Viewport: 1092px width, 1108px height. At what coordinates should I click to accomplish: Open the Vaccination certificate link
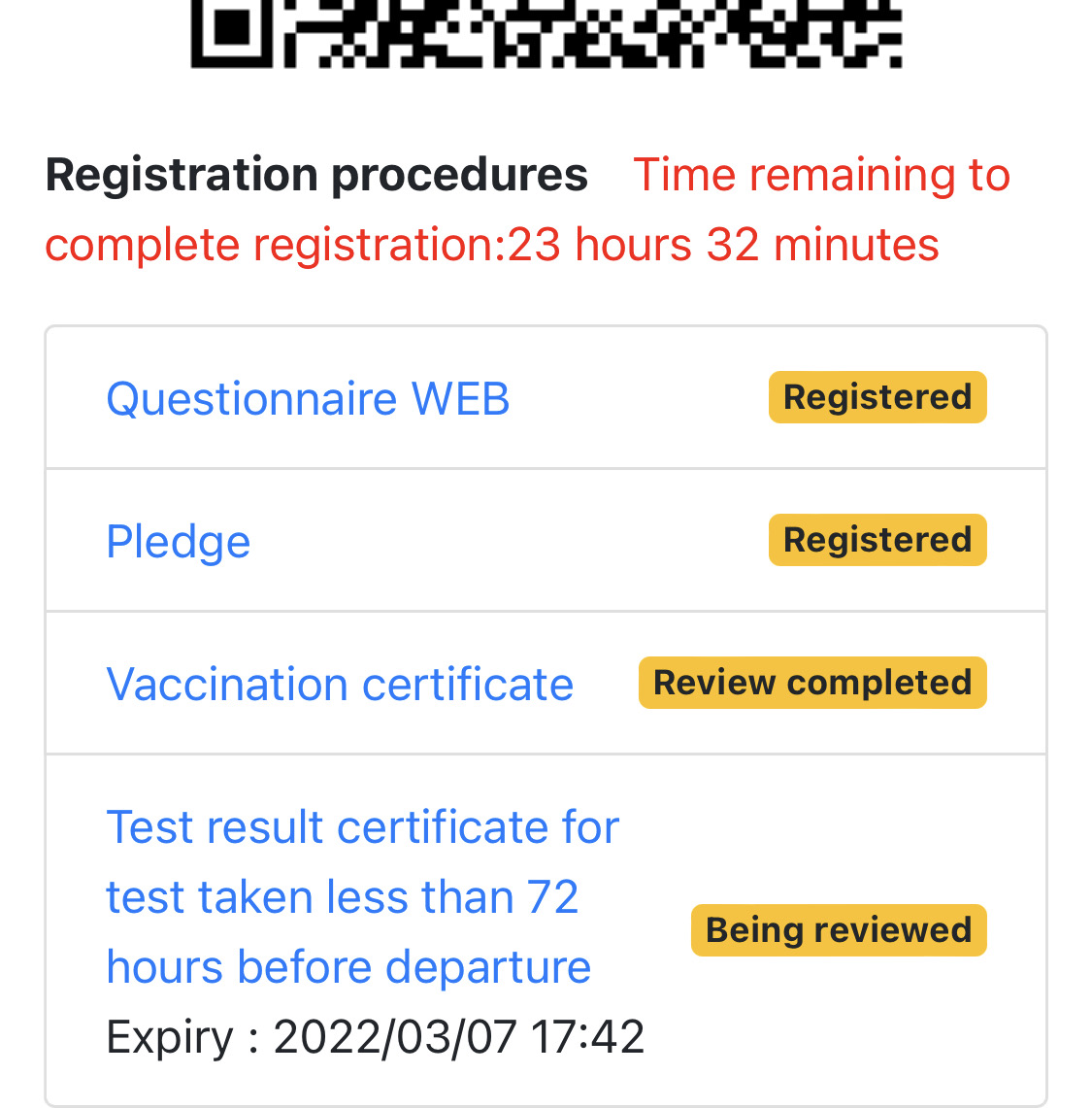click(340, 685)
